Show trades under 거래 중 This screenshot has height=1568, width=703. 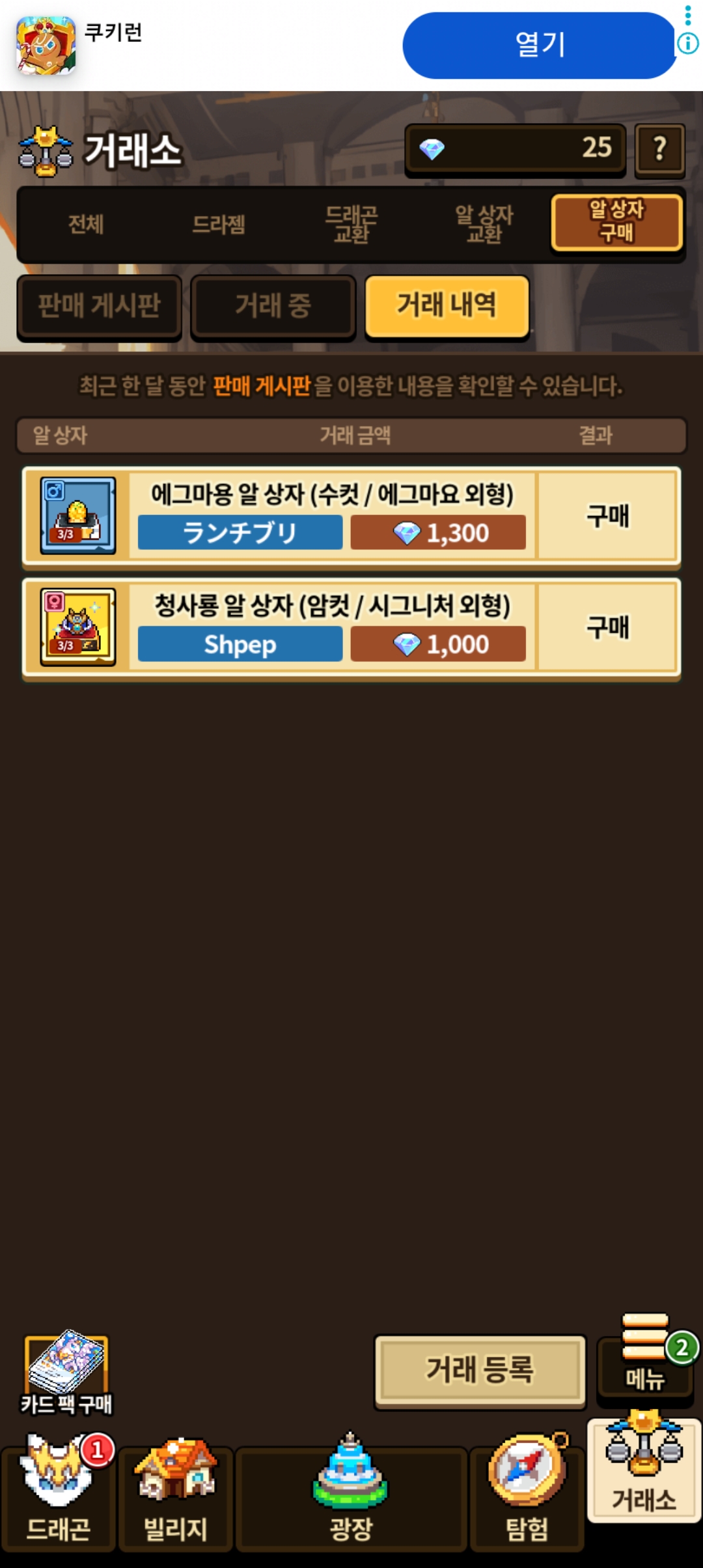point(273,306)
